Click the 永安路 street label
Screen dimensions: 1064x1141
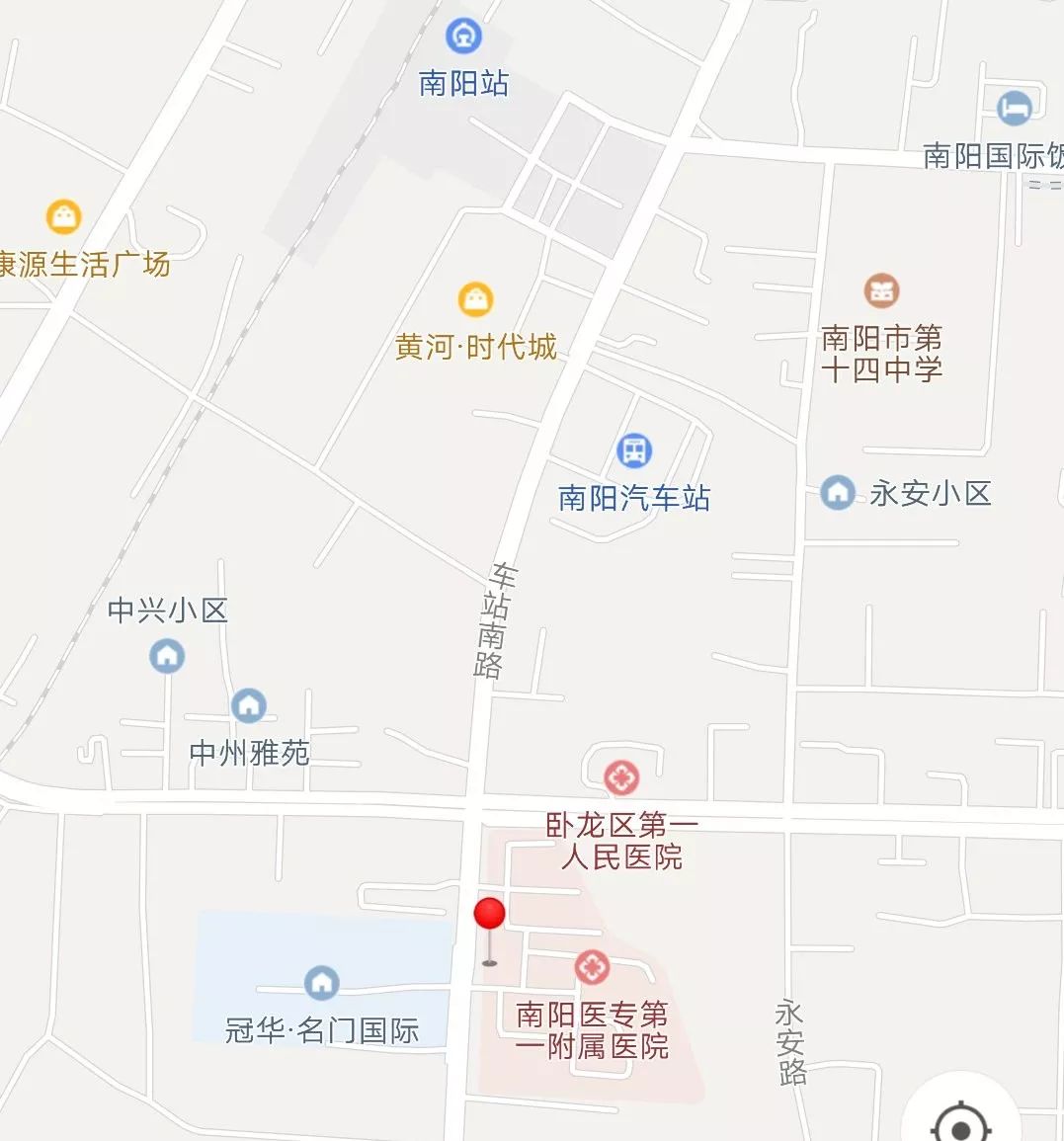pos(790,1042)
